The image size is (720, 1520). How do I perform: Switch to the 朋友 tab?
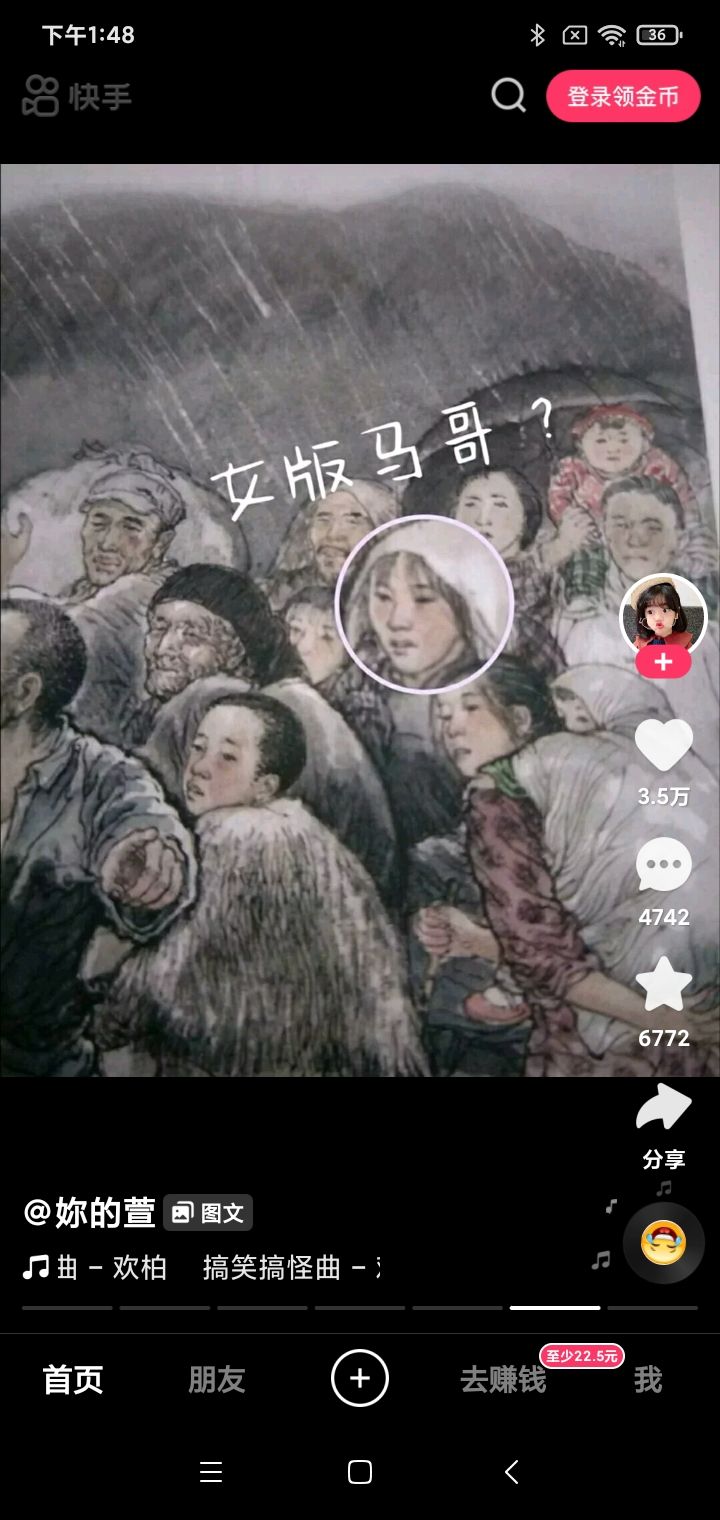[x=217, y=1380]
